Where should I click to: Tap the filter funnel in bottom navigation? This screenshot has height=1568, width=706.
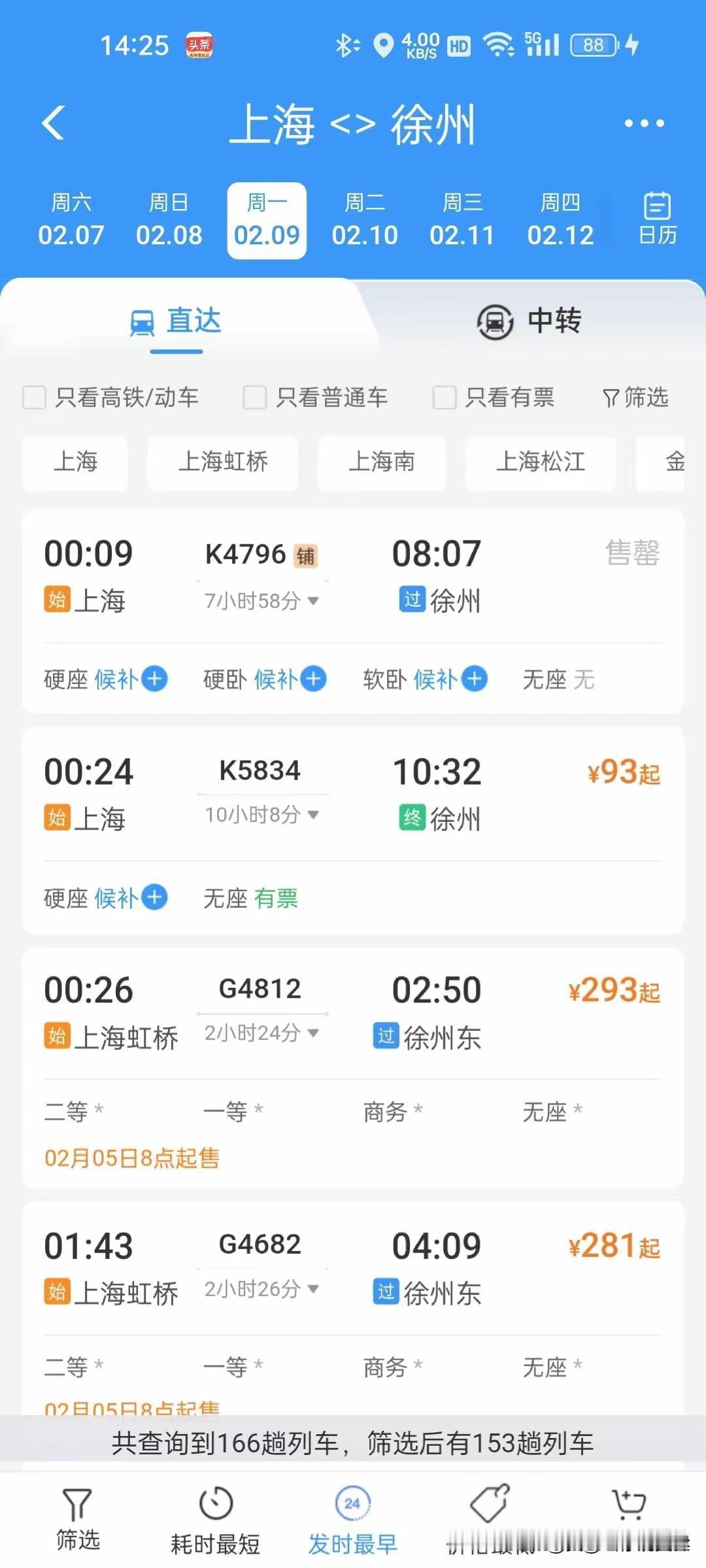[76, 1516]
